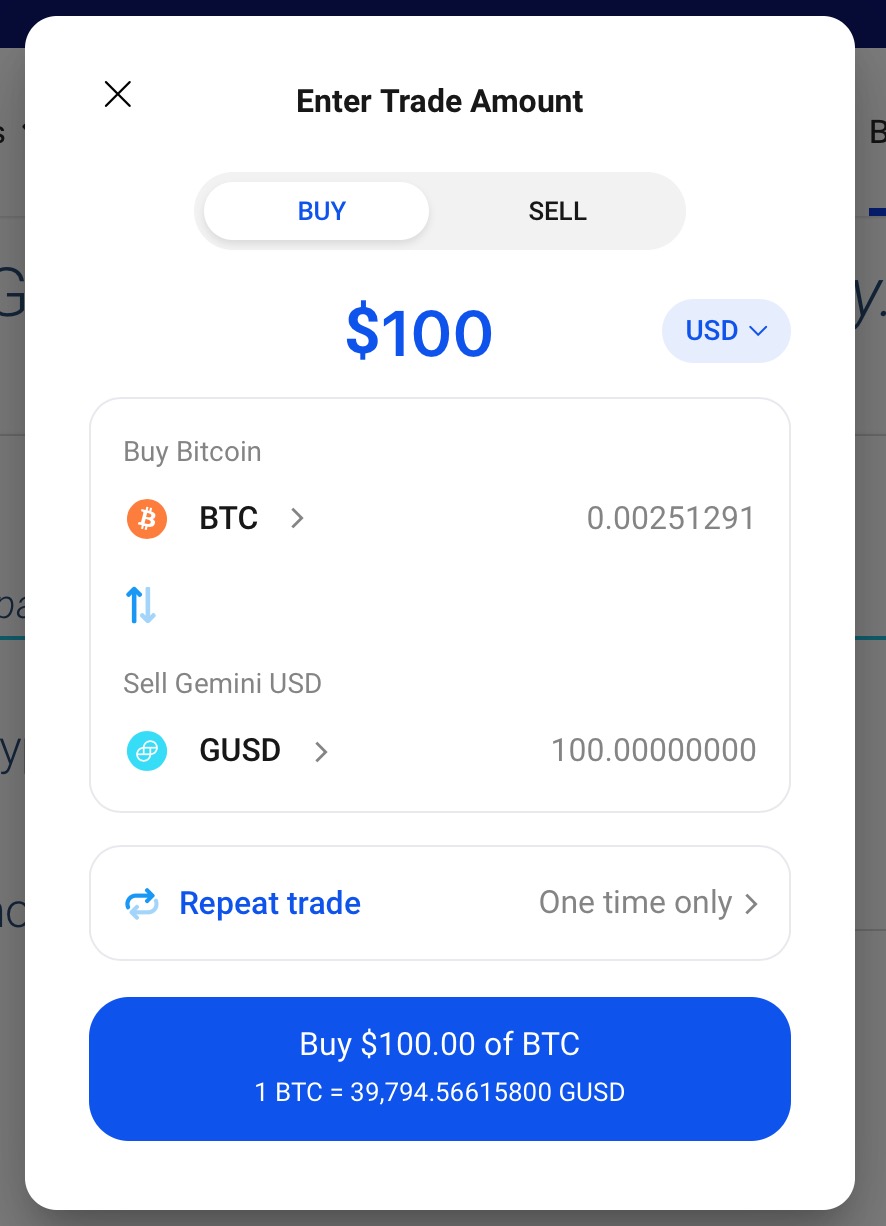Swap the buy and sell assets
886x1226 pixels.
pos(141,605)
